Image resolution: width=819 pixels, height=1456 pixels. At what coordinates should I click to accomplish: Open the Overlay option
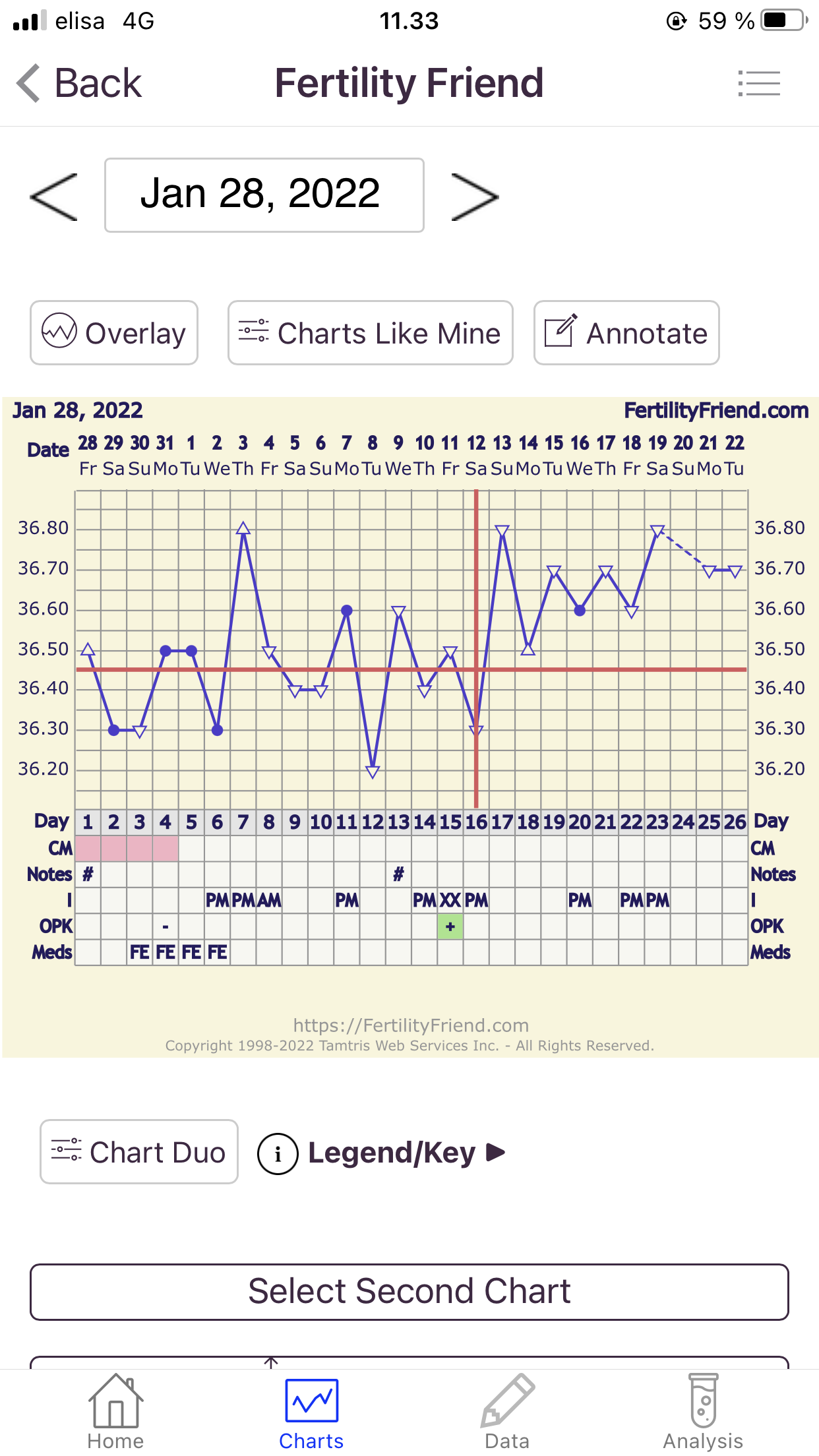[114, 333]
